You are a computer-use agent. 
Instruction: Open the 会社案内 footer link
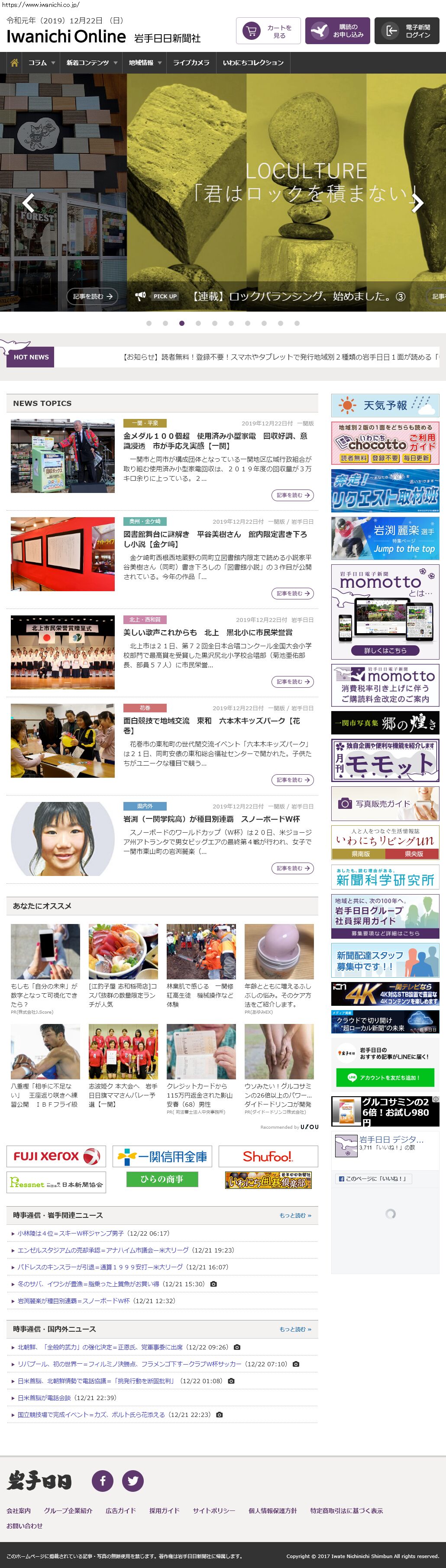point(18,1511)
